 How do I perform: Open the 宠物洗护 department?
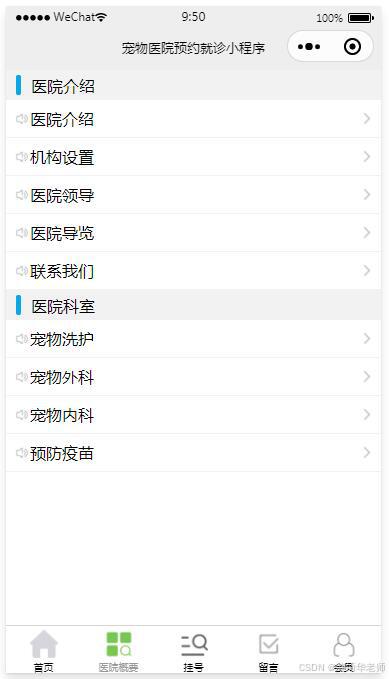click(x=193, y=339)
